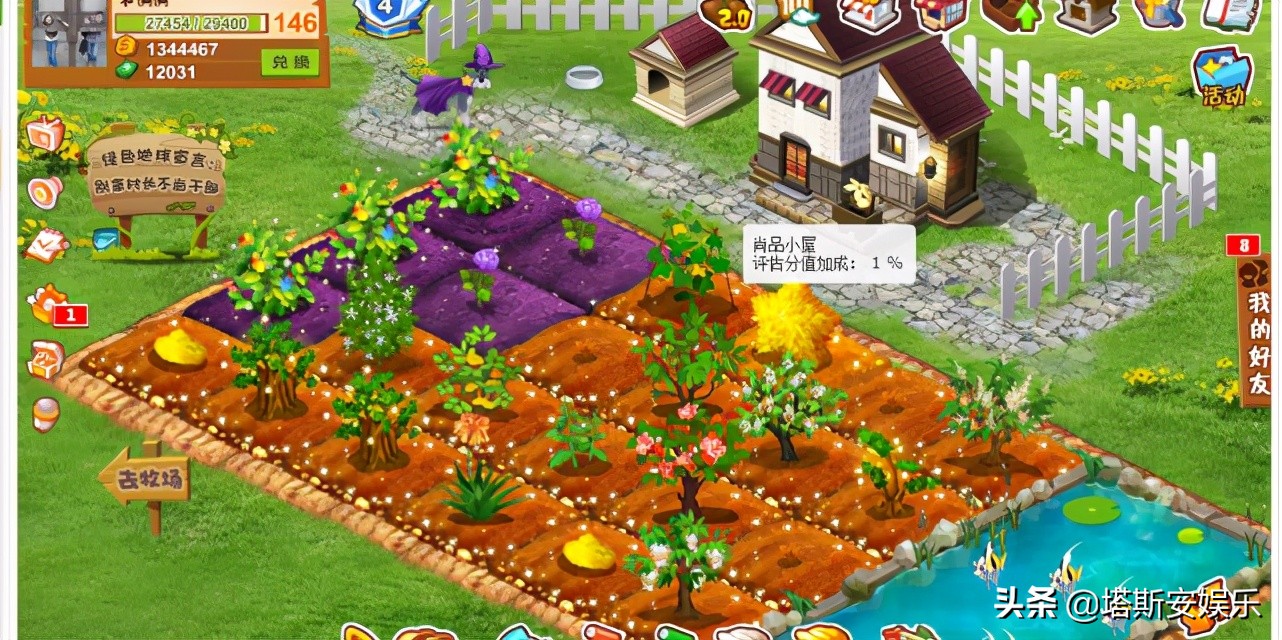Tap the megaphone announcements icon
This screenshot has width=1282, height=640.
(44, 190)
